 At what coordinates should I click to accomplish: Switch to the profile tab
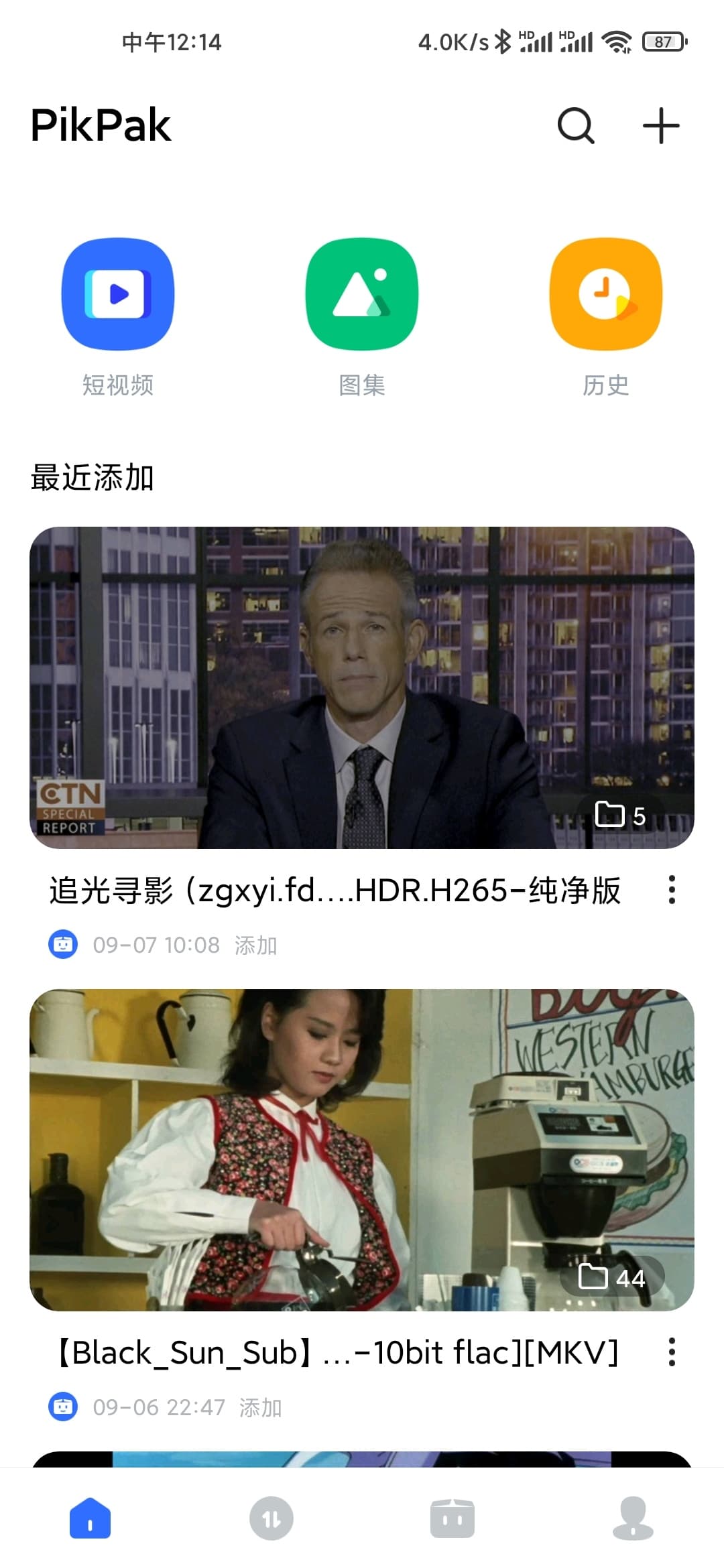coord(633,1518)
